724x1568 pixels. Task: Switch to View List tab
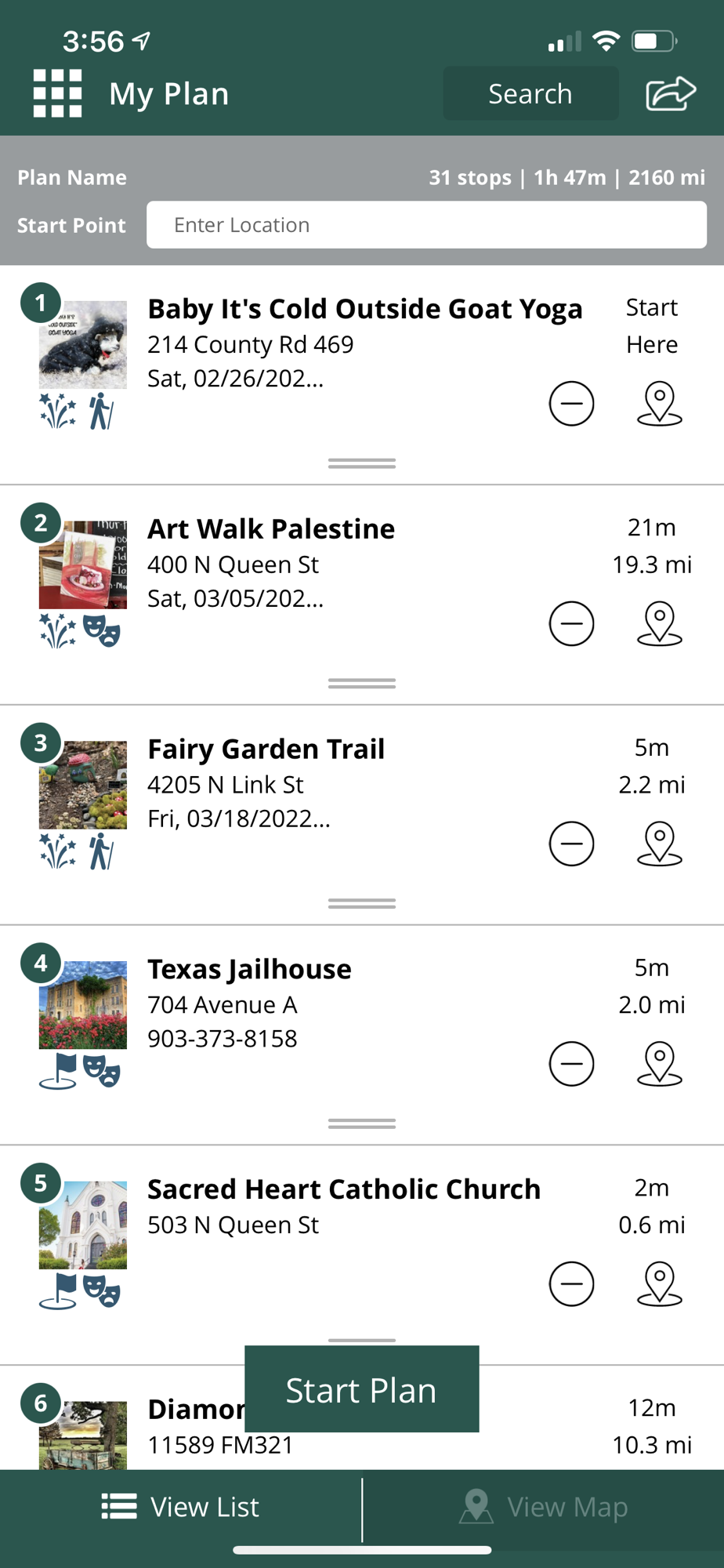[x=181, y=1507]
